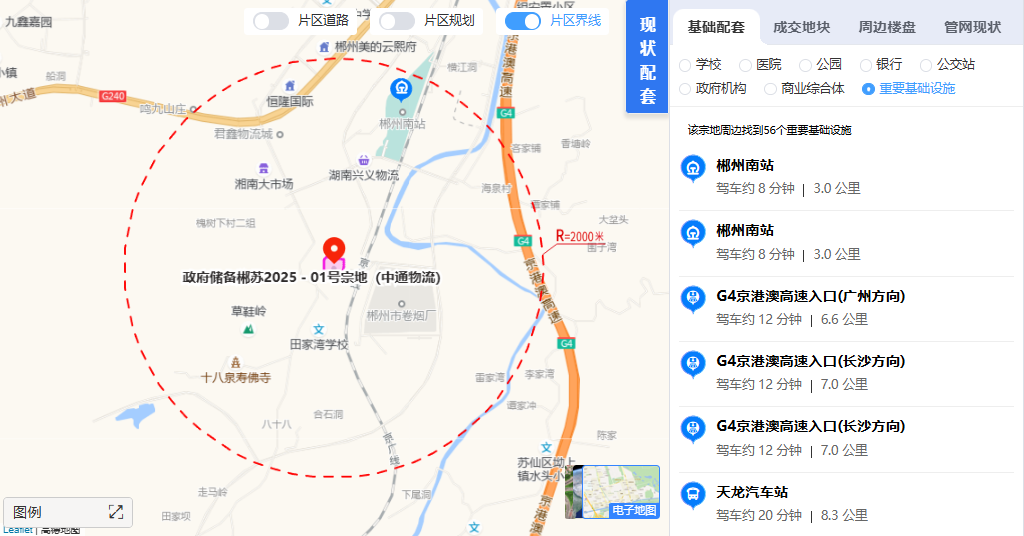The height and width of the screenshot is (536, 1024).
Task: Open the 天龙汽车站 list entry
Action: pyautogui.click(x=752, y=492)
